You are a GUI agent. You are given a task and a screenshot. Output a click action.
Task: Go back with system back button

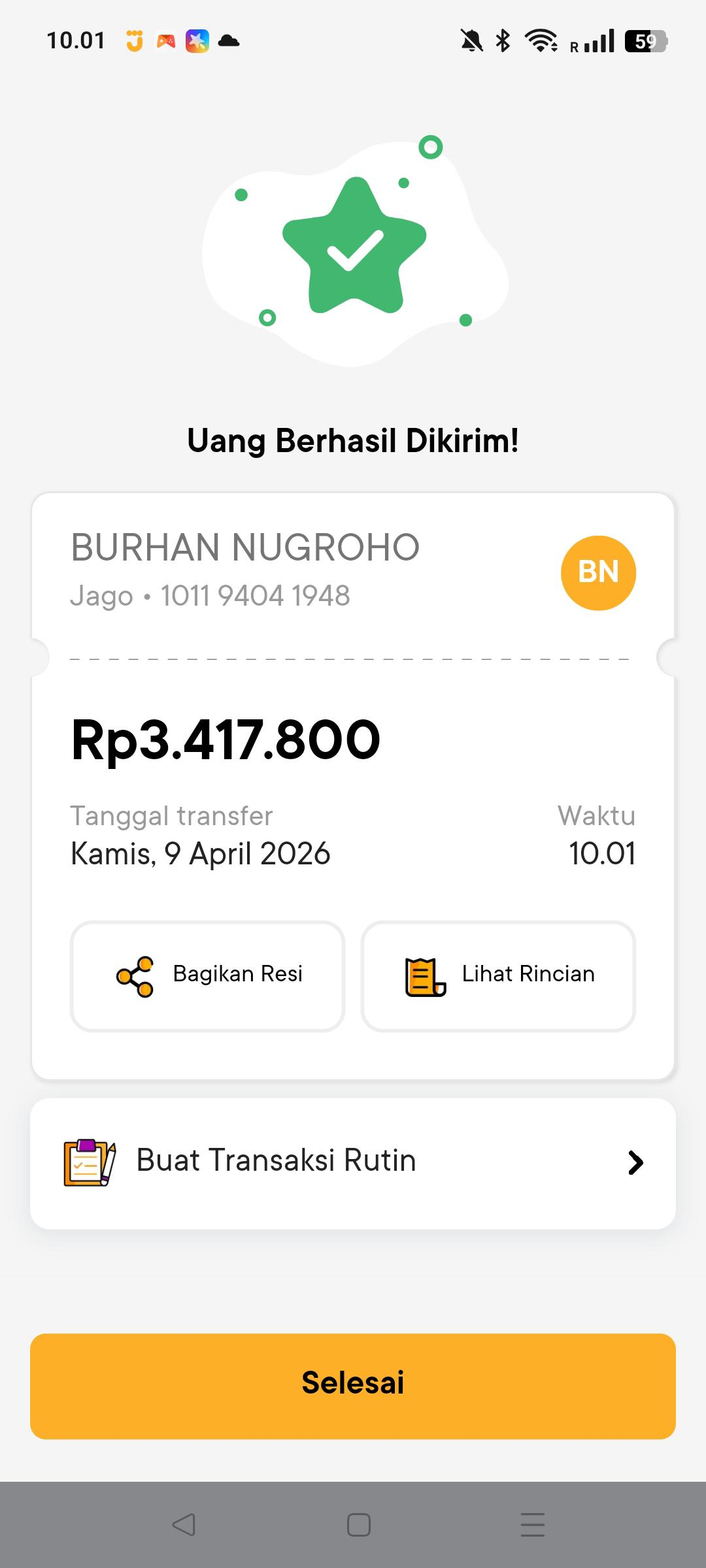click(184, 1525)
